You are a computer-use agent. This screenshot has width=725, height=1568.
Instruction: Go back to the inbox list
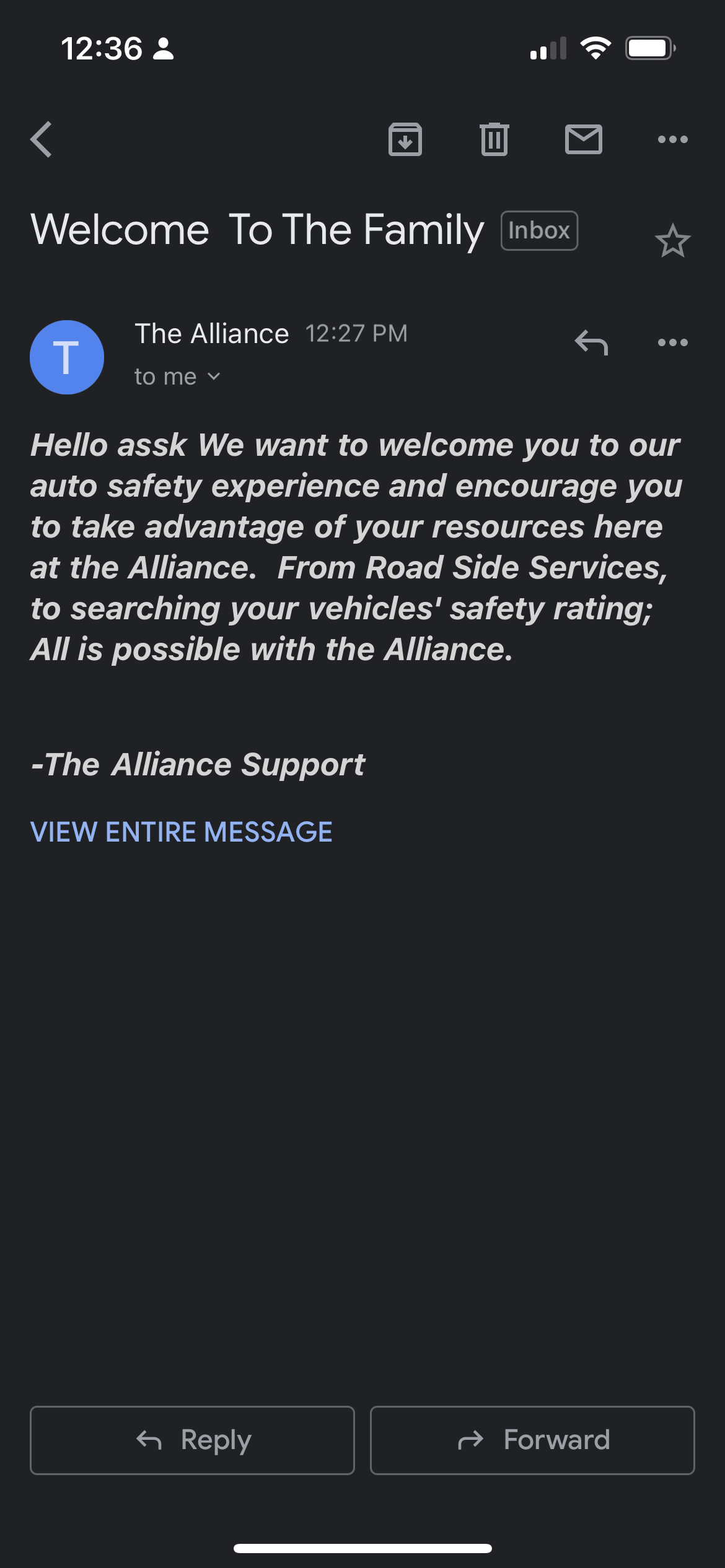click(x=42, y=139)
